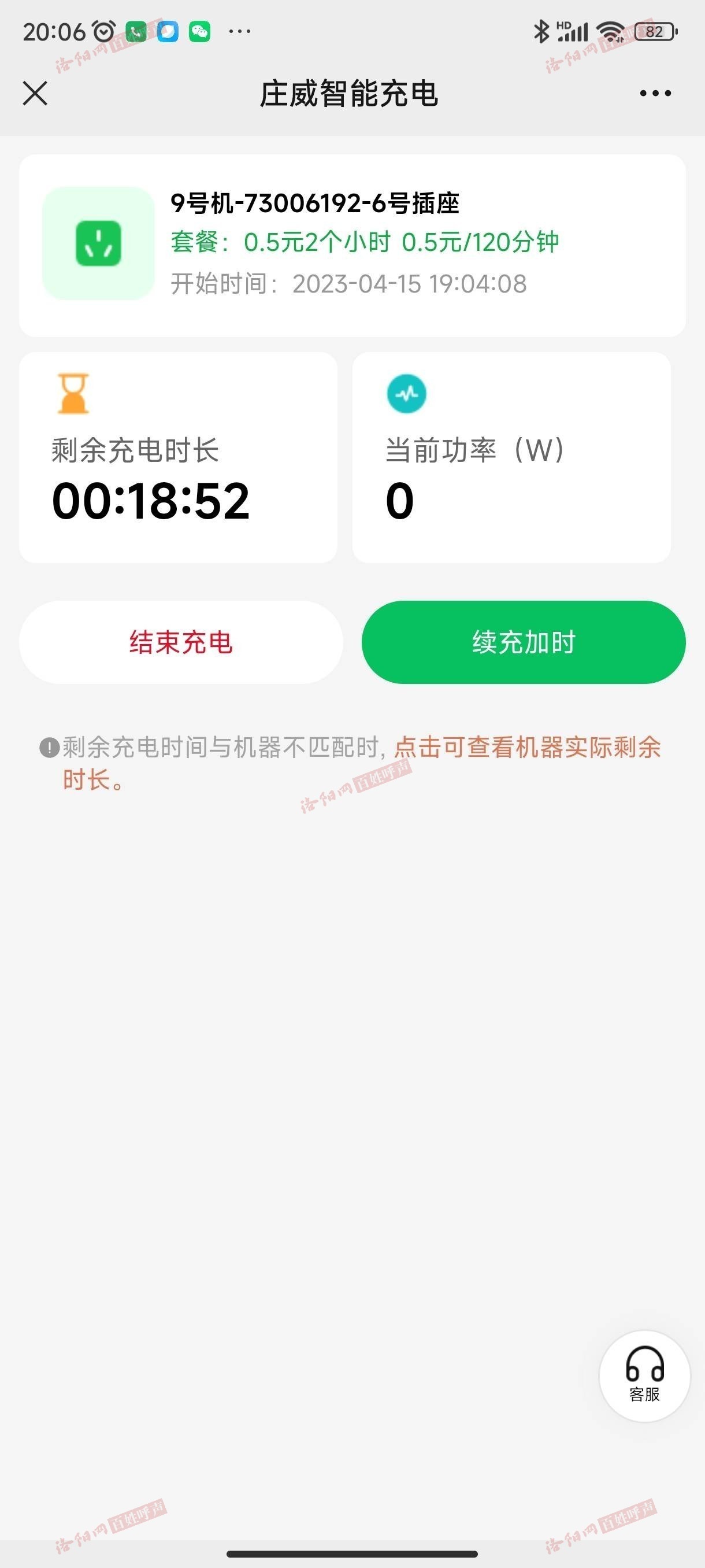Screen dimensions: 705x1568
Task: Contact 客服 customer service
Action: click(644, 1375)
